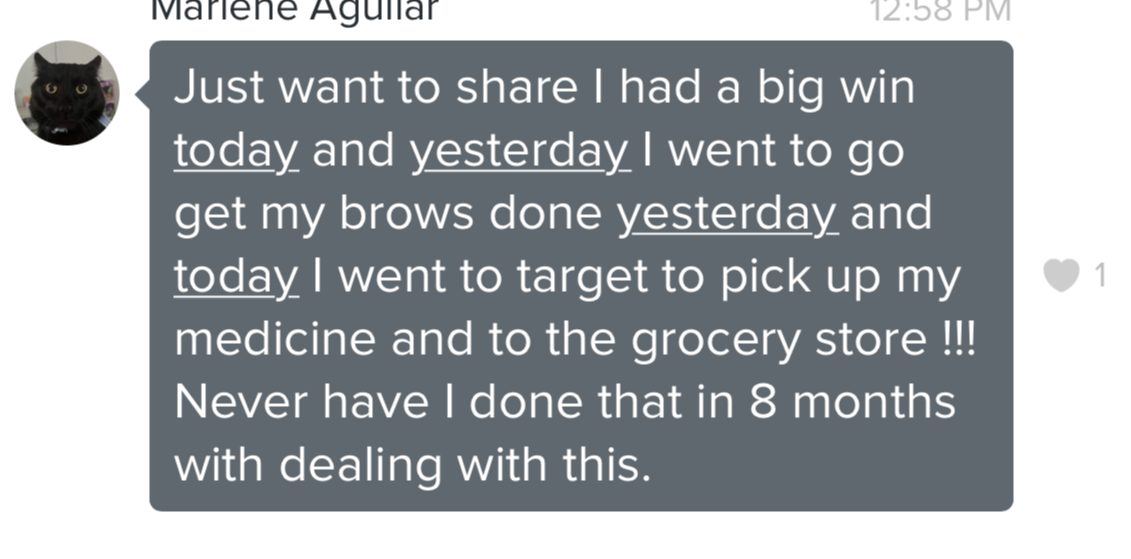Like Marlene Aguilar's message with the heart
The height and width of the screenshot is (559, 1131).
tap(1063, 276)
